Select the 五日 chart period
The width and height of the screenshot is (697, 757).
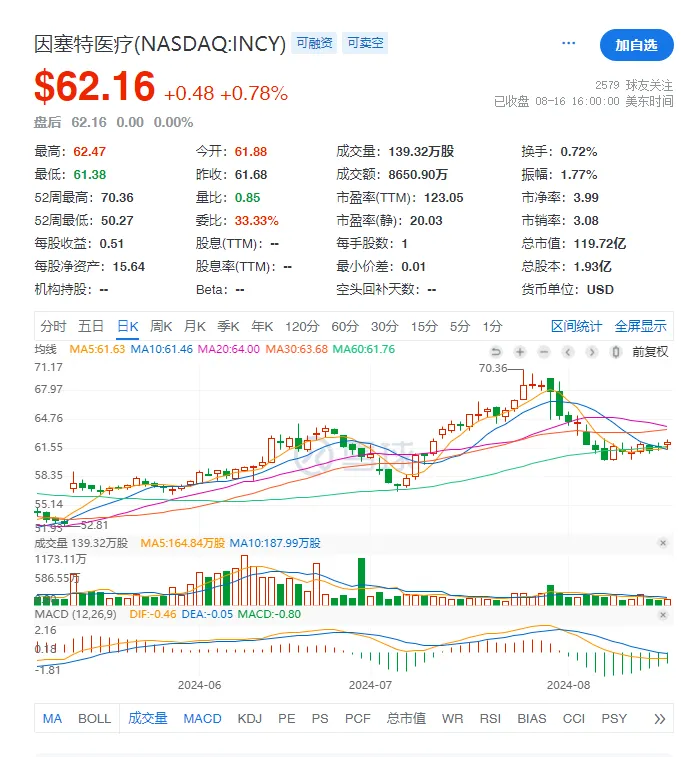point(91,326)
